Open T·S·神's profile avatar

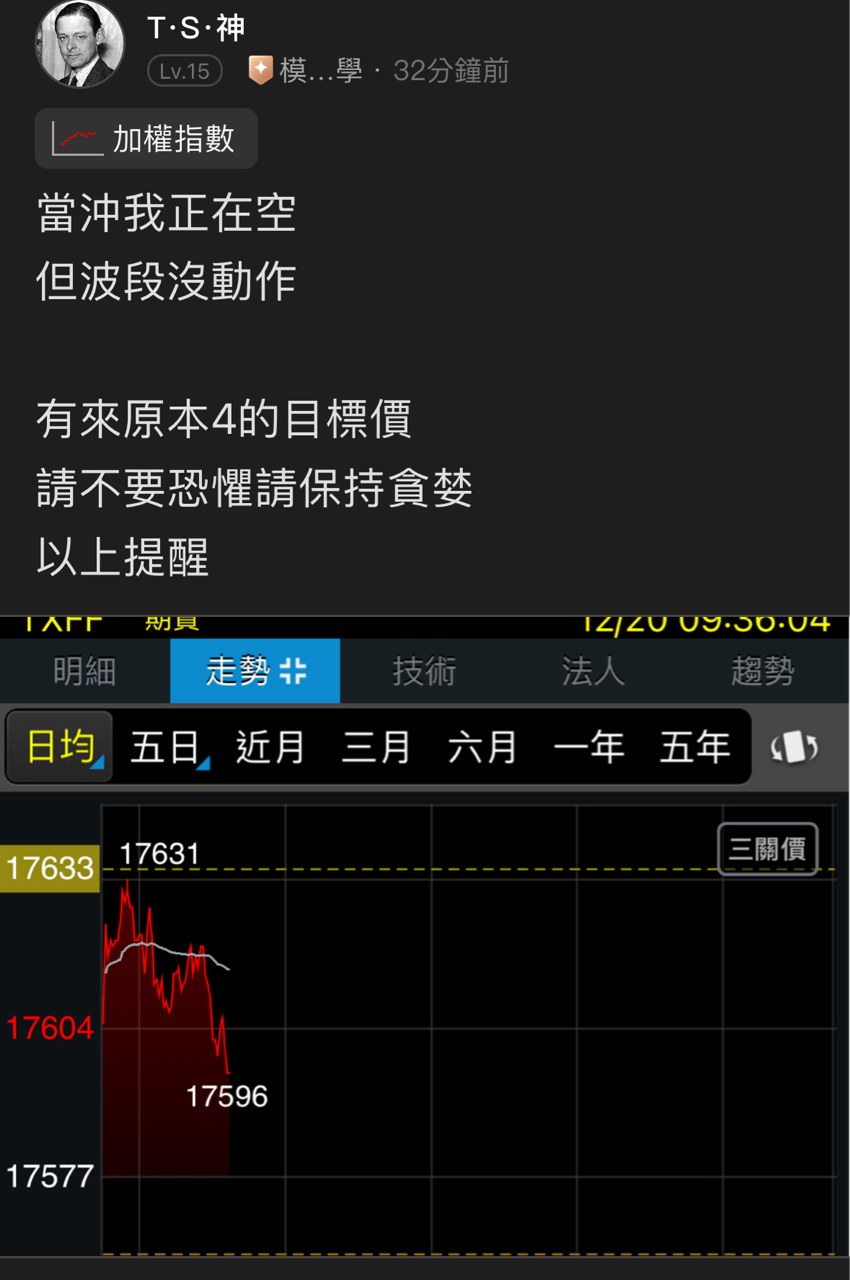79,44
